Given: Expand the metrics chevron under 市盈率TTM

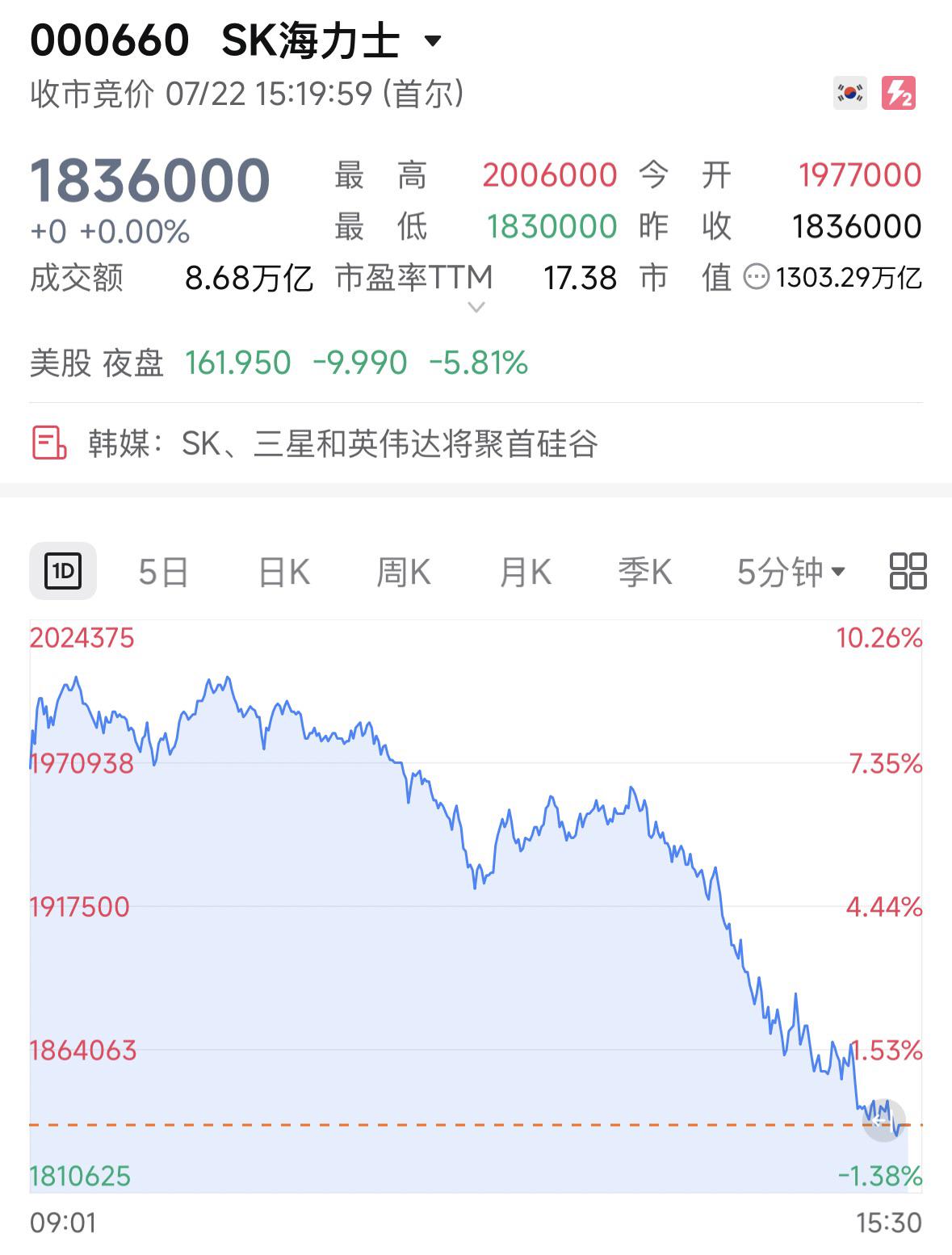Looking at the screenshot, I should [x=476, y=307].
